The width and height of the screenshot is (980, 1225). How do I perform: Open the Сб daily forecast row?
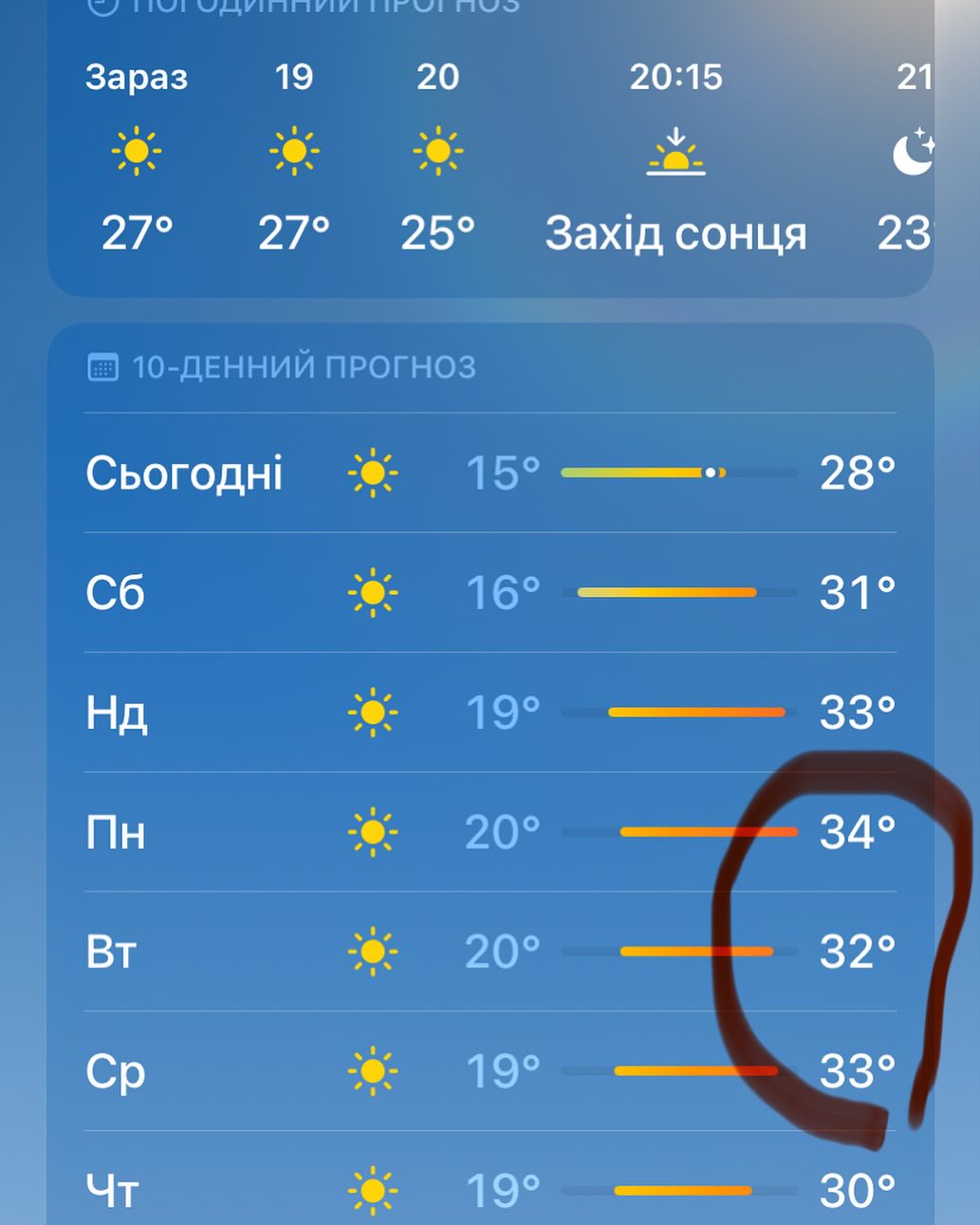tap(490, 592)
